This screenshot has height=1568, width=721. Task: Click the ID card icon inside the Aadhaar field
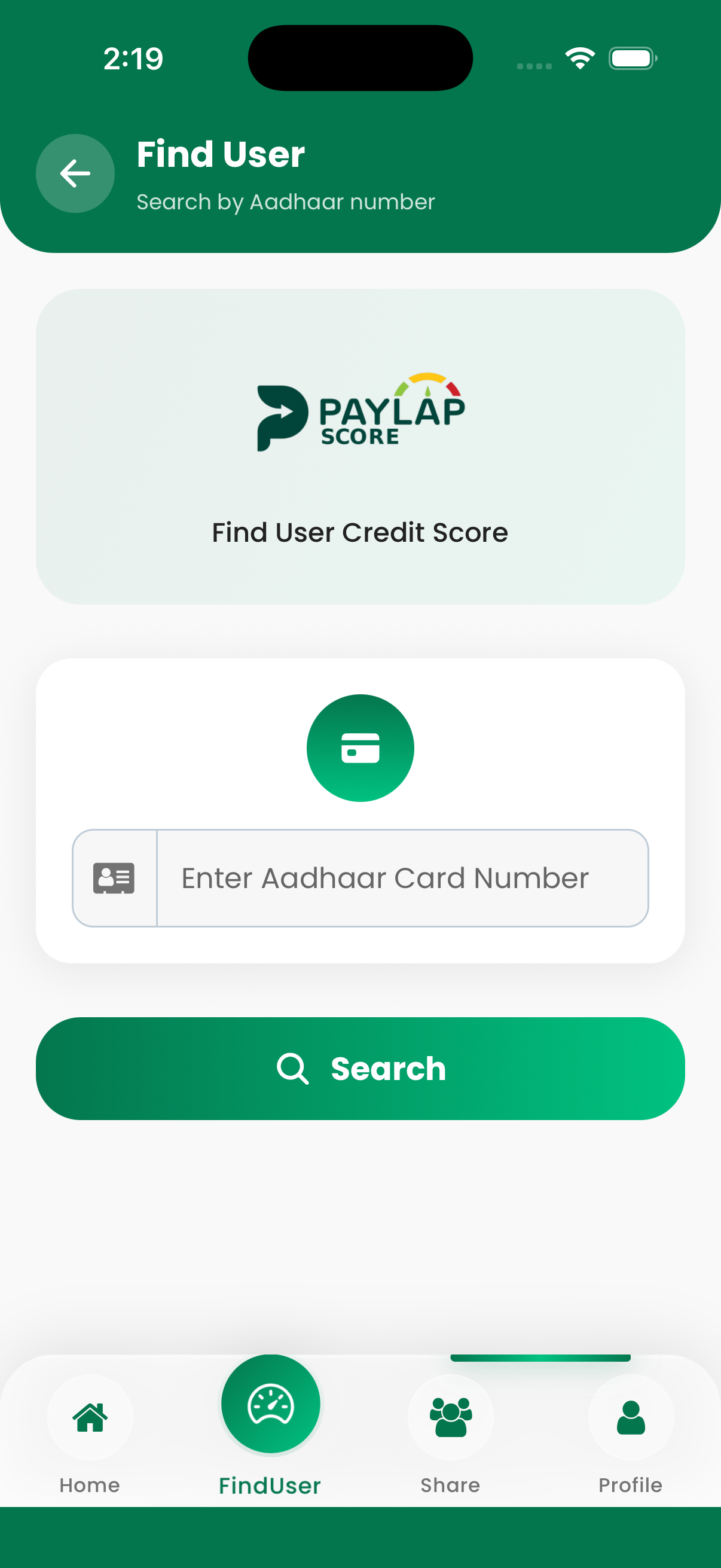pos(114,878)
